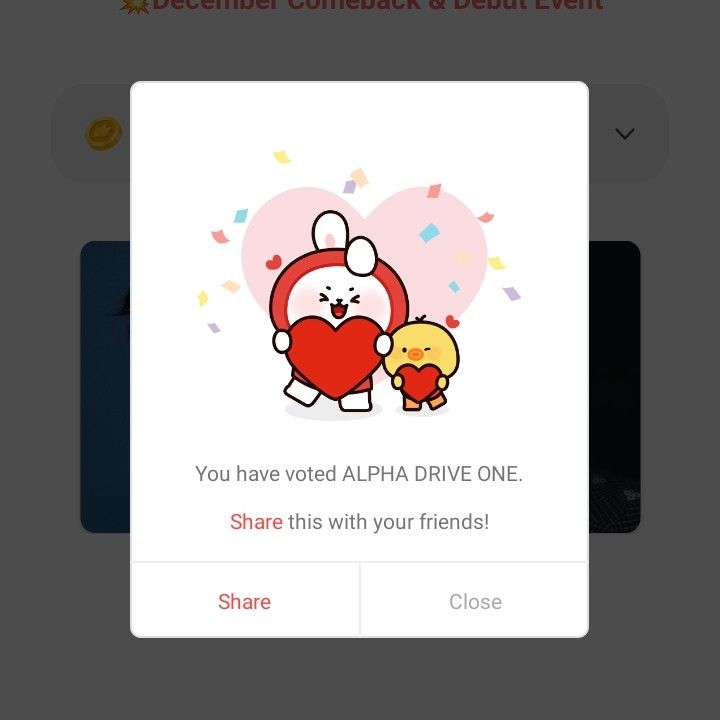Close the vote confirmation dialog

click(475, 601)
